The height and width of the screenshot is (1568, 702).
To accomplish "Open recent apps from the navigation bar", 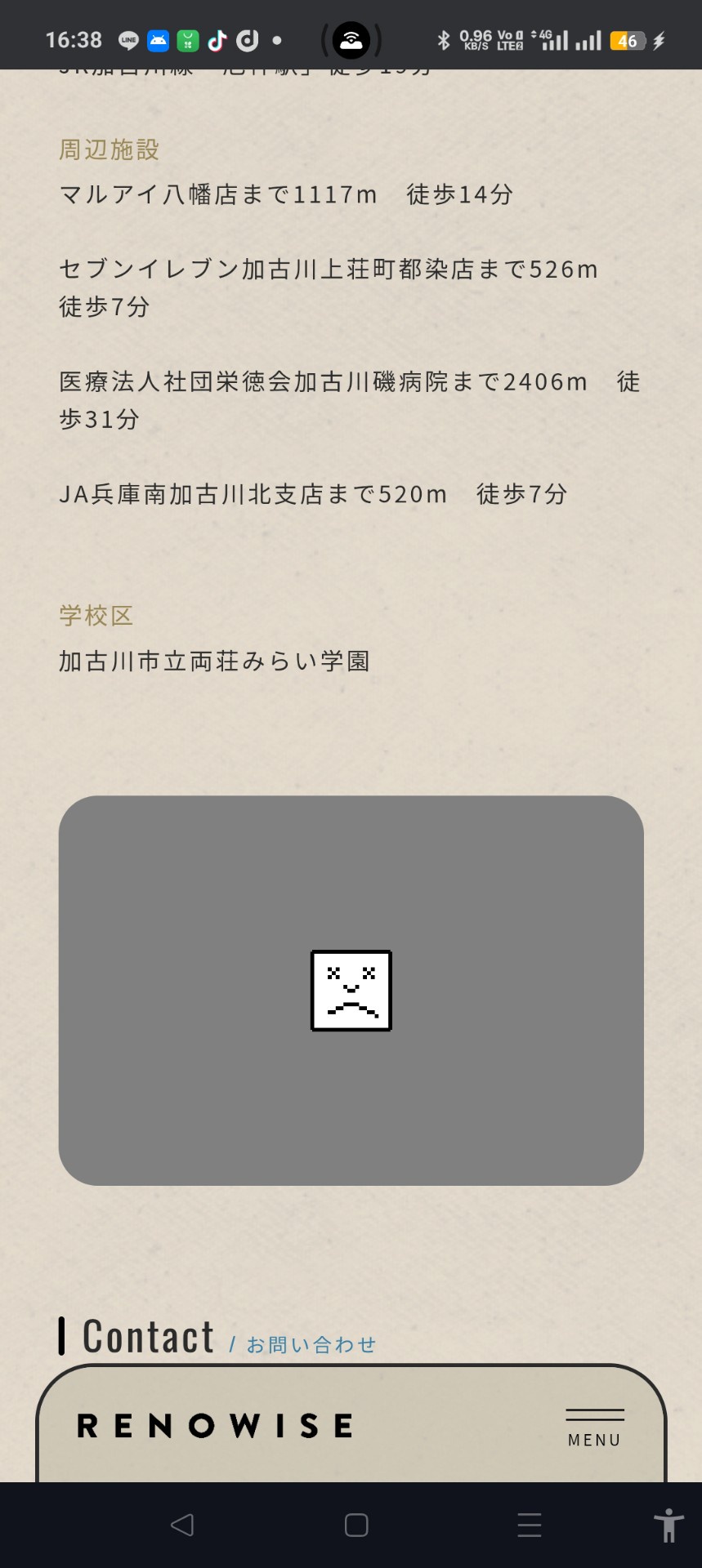I will [529, 1525].
